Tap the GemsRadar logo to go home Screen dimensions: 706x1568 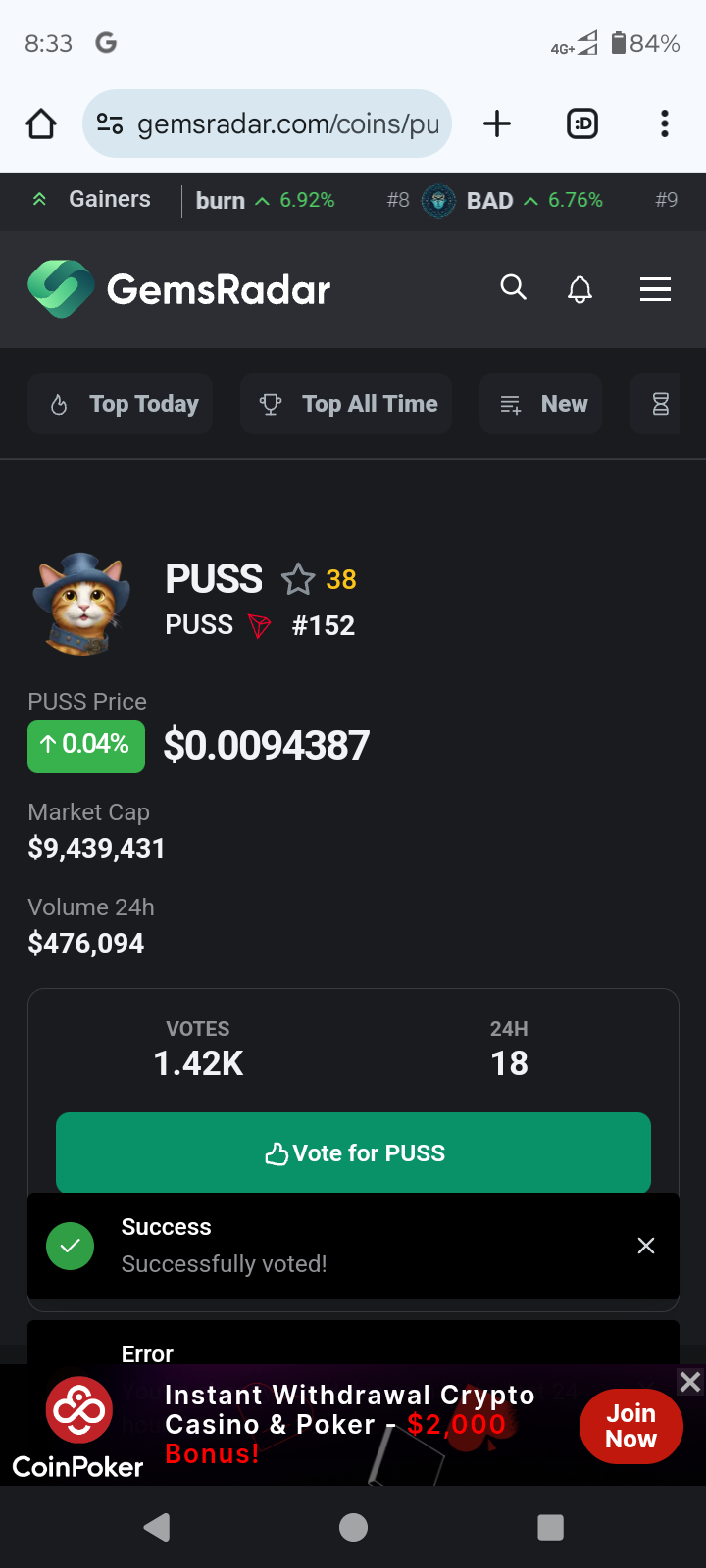[x=179, y=289]
